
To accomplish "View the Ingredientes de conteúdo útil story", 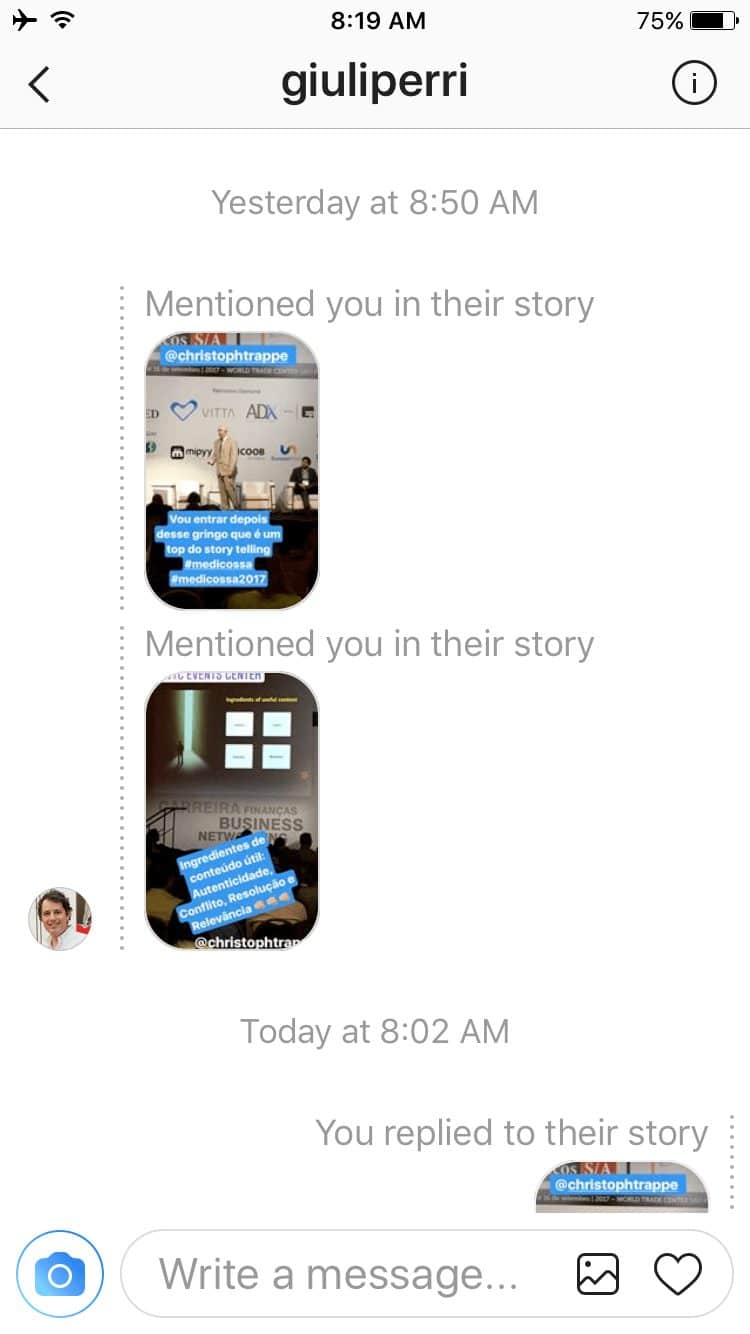I will coord(232,810).
